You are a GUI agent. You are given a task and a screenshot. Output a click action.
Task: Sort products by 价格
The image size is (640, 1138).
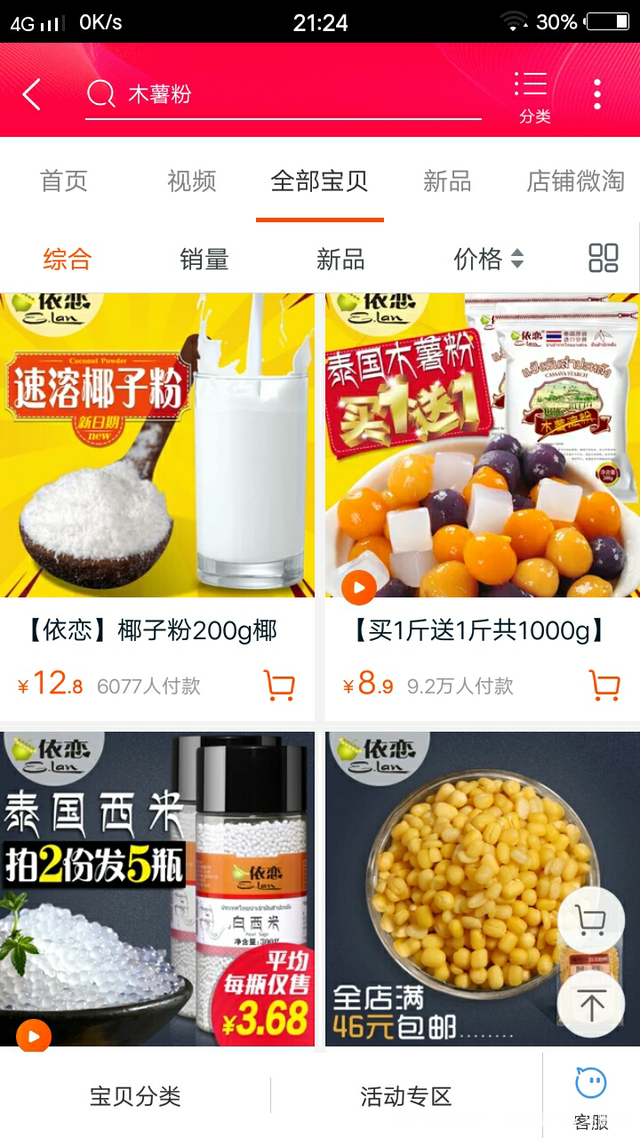488,259
